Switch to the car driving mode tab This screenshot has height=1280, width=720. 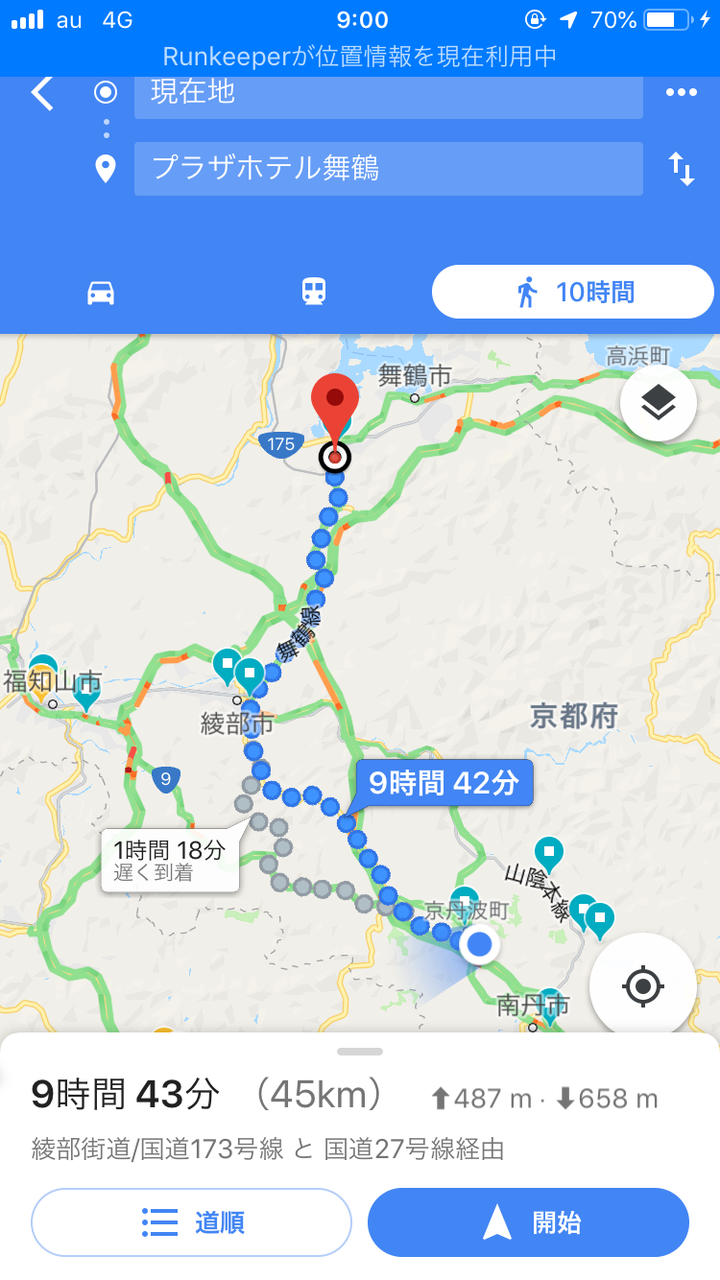click(x=101, y=292)
